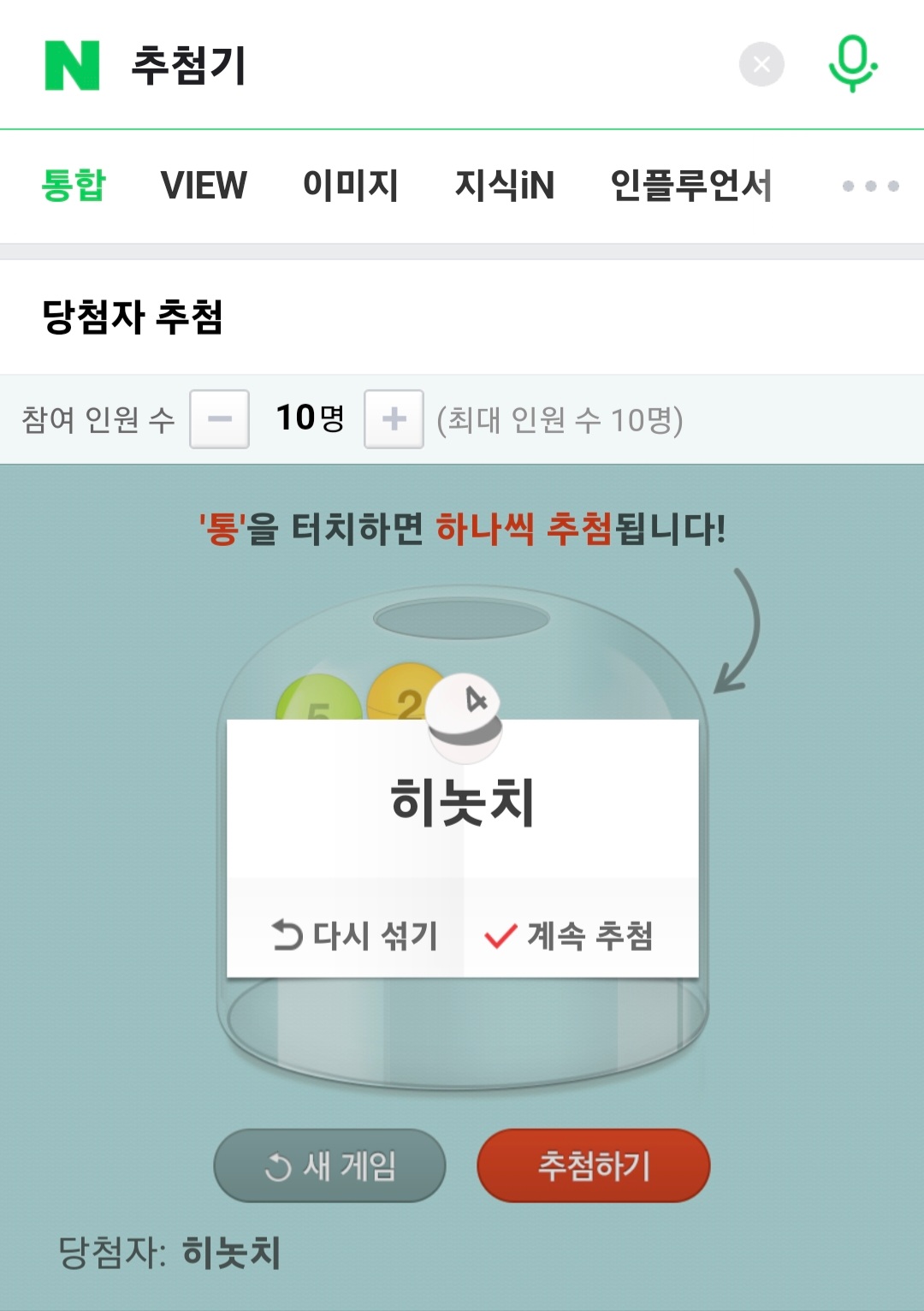Viewport: 924px width, 1311px height.
Task: Clear the search text with the X
Action: (761, 64)
